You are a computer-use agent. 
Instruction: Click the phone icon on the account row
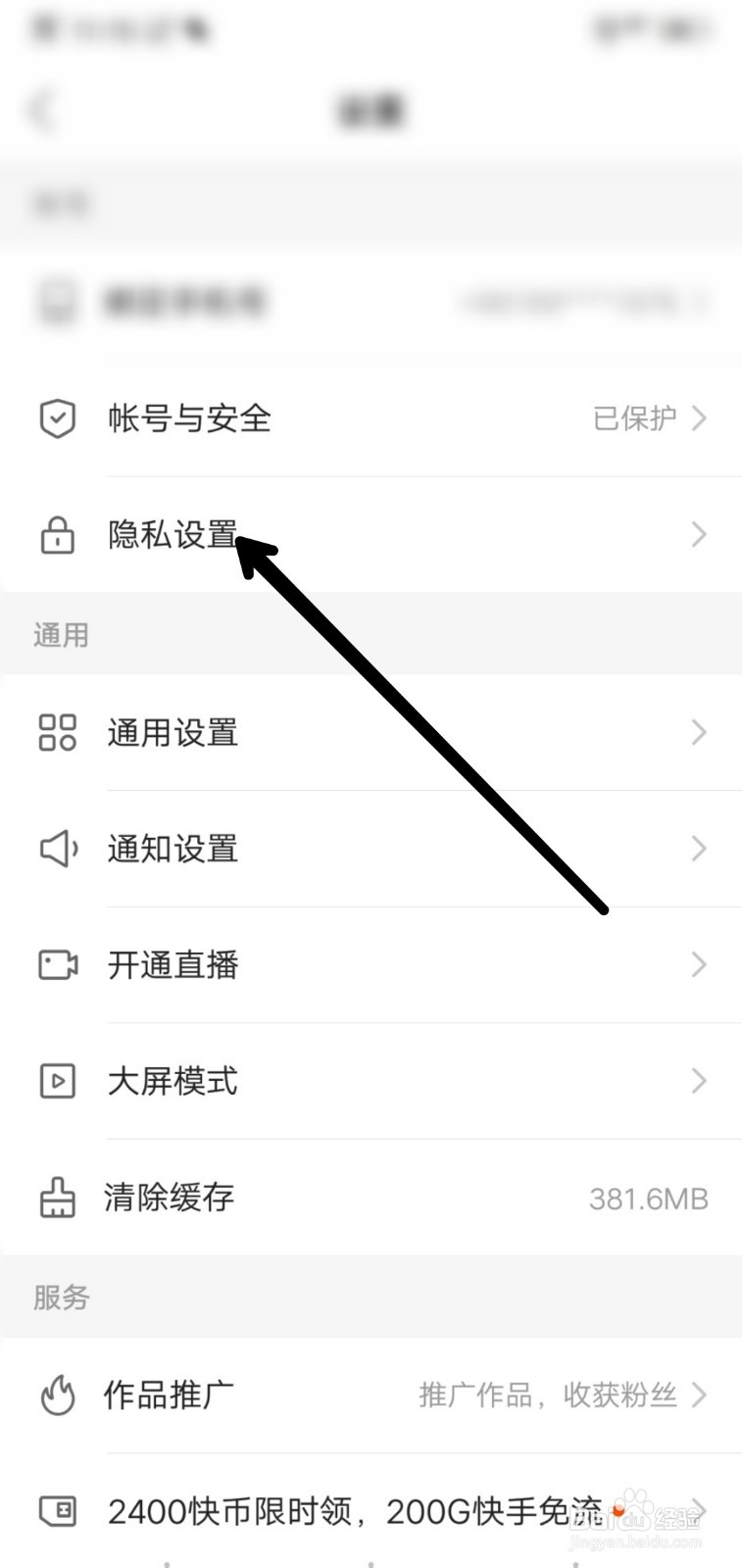click(x=57, y=304)
